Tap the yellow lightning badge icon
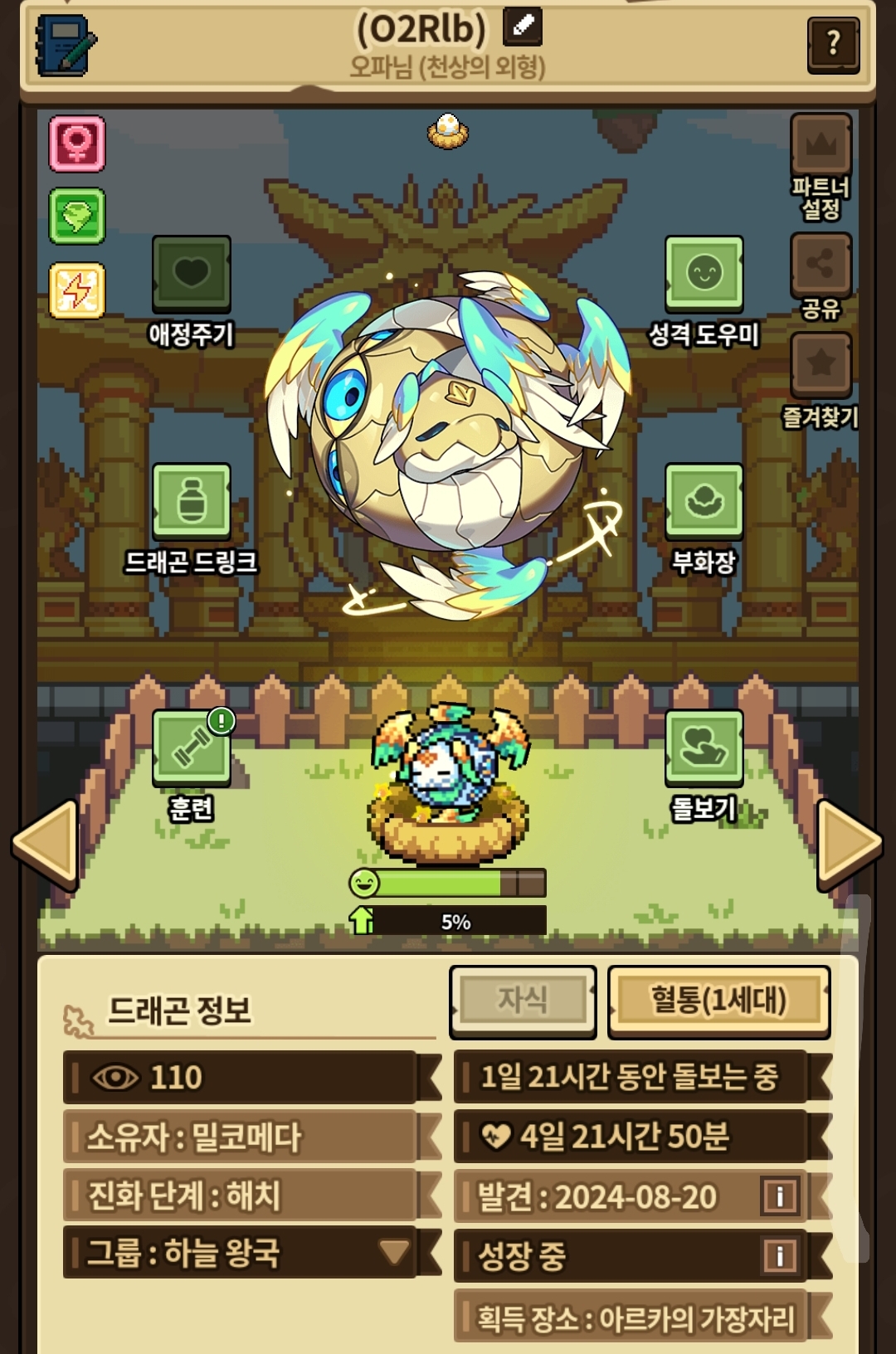 77,290
